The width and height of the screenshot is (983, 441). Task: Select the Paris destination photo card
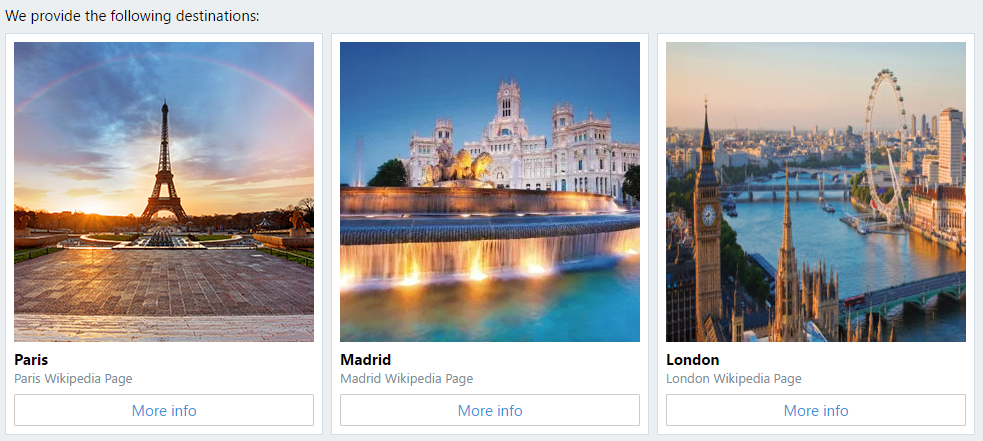click(164, 192)
